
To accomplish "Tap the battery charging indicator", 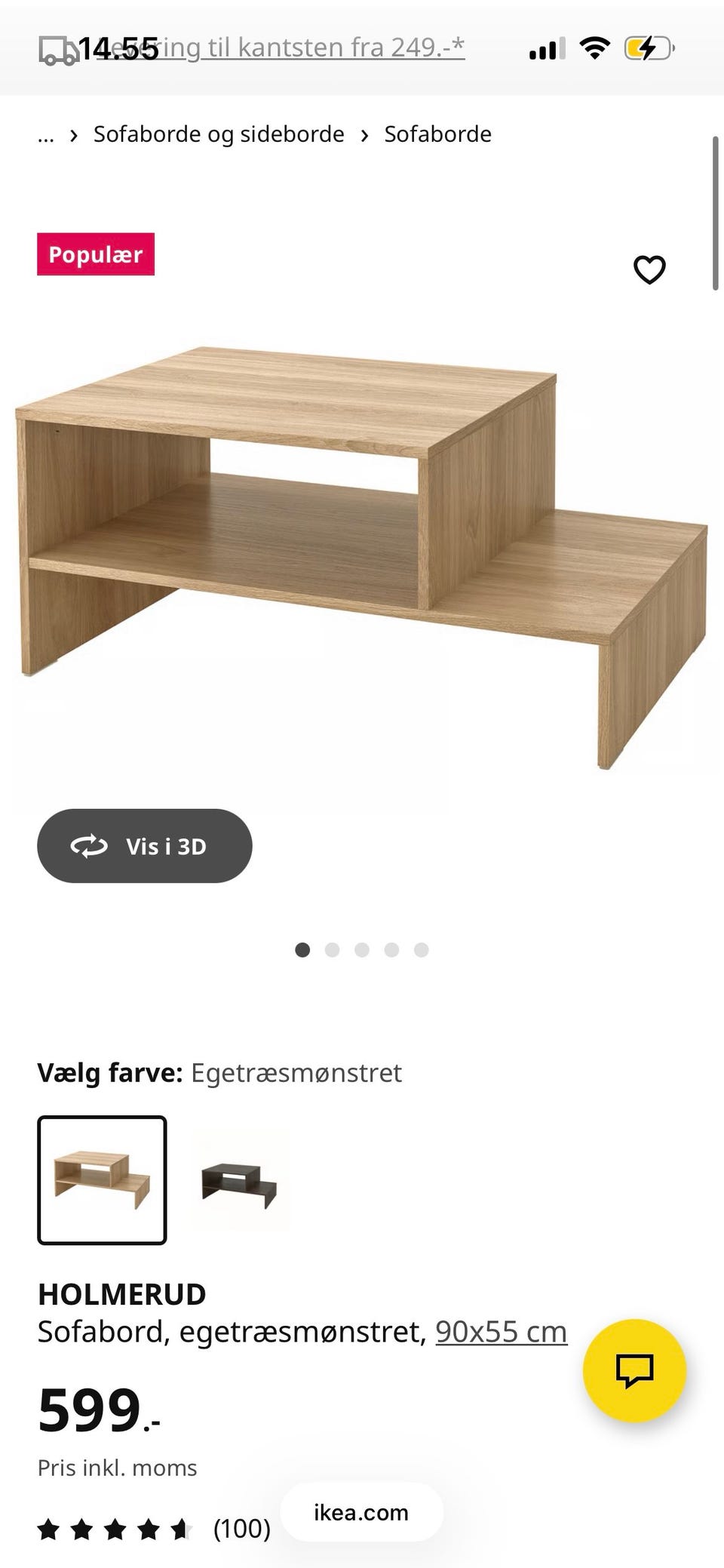I will (x=647, y=47).
